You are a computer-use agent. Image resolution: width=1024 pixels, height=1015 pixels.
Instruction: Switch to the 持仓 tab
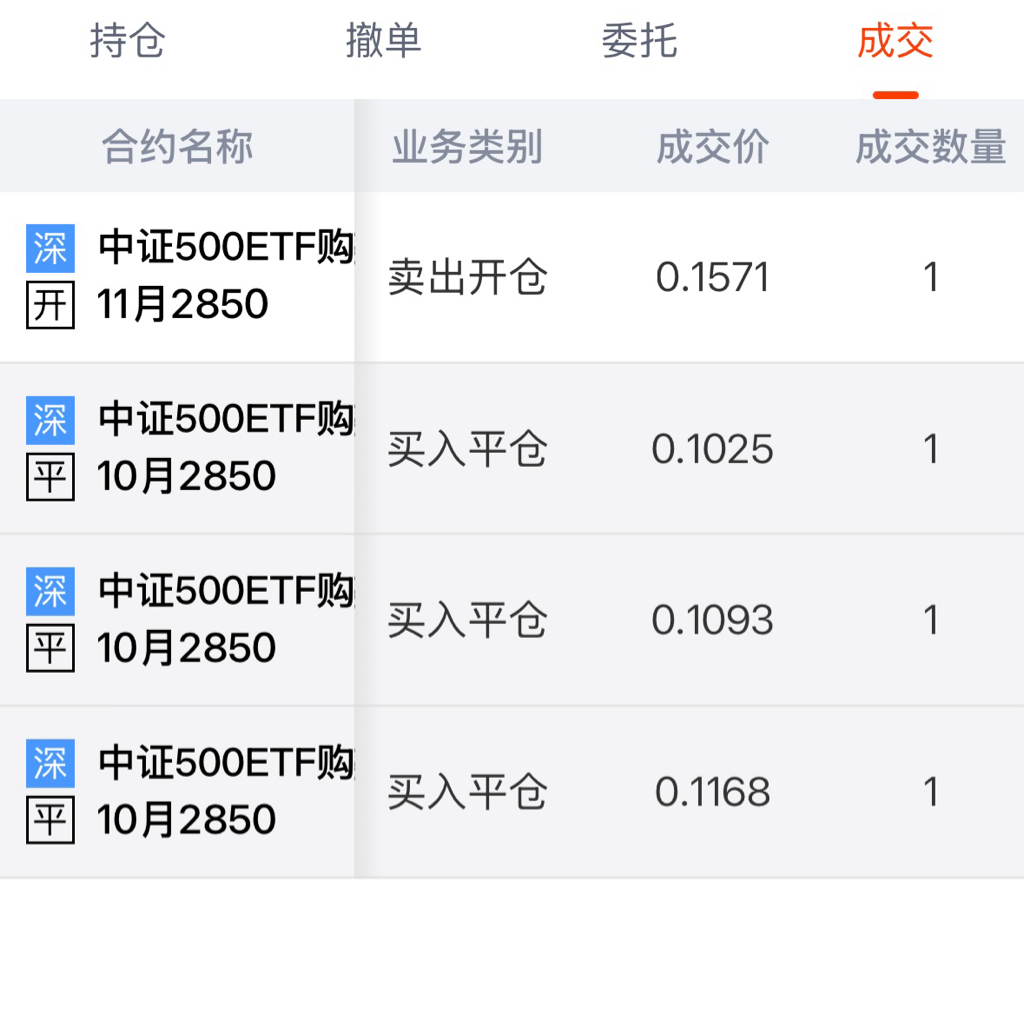click(127, 42)
